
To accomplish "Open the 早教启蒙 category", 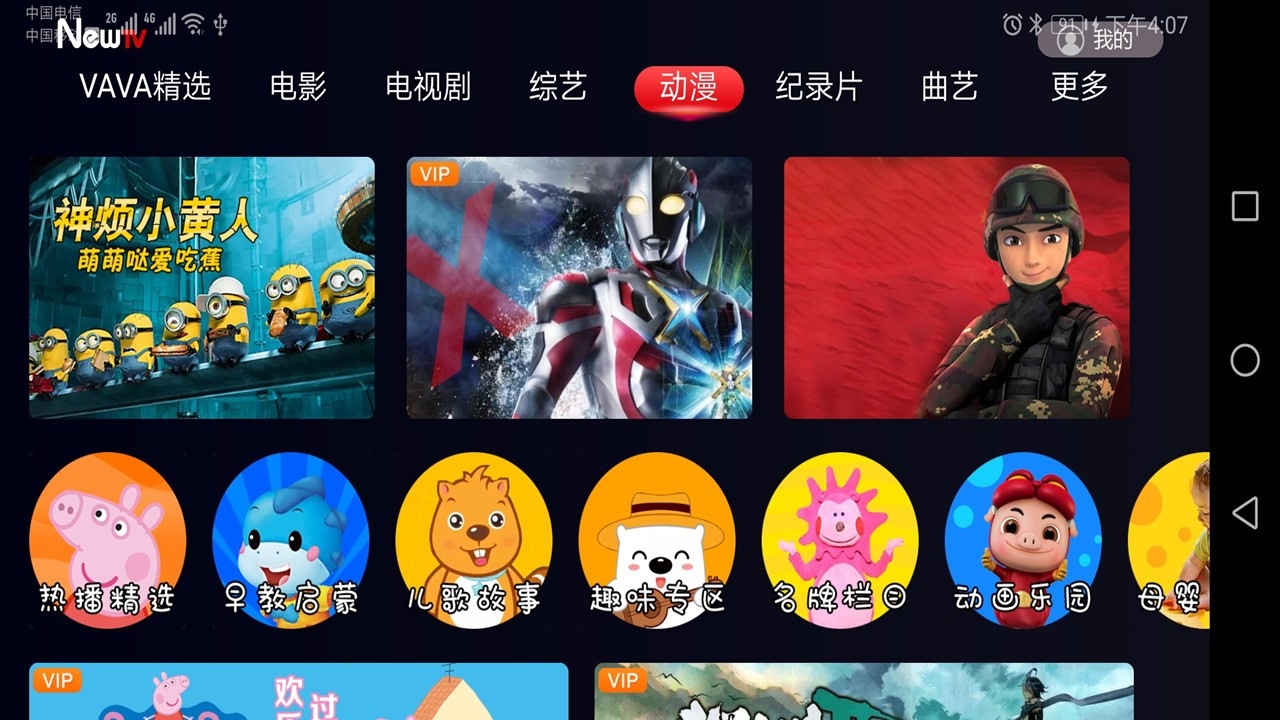I will pos(291,540).
